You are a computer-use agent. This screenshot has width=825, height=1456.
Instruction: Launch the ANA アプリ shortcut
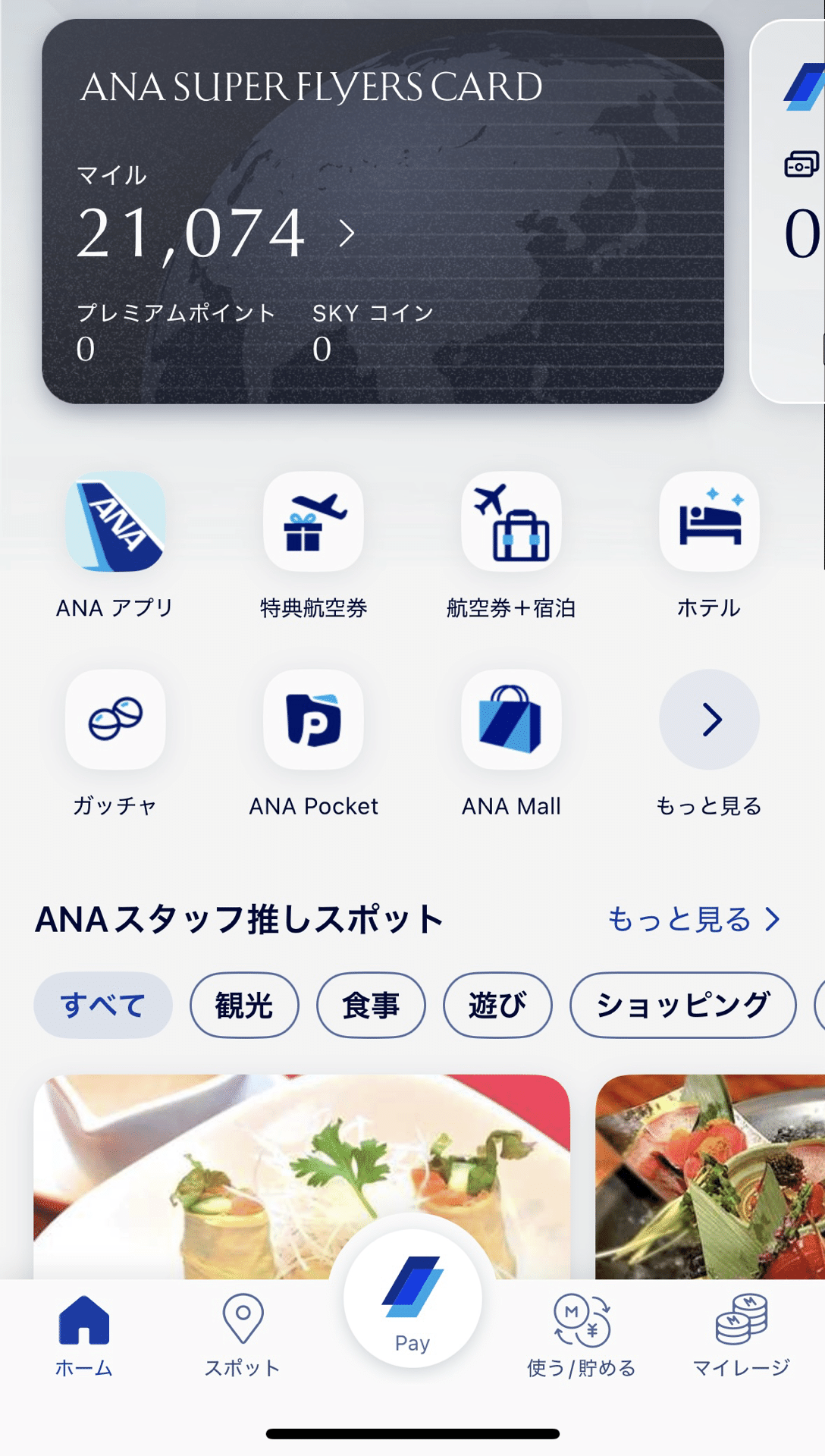pyautogui.click(x=115, y=522)
